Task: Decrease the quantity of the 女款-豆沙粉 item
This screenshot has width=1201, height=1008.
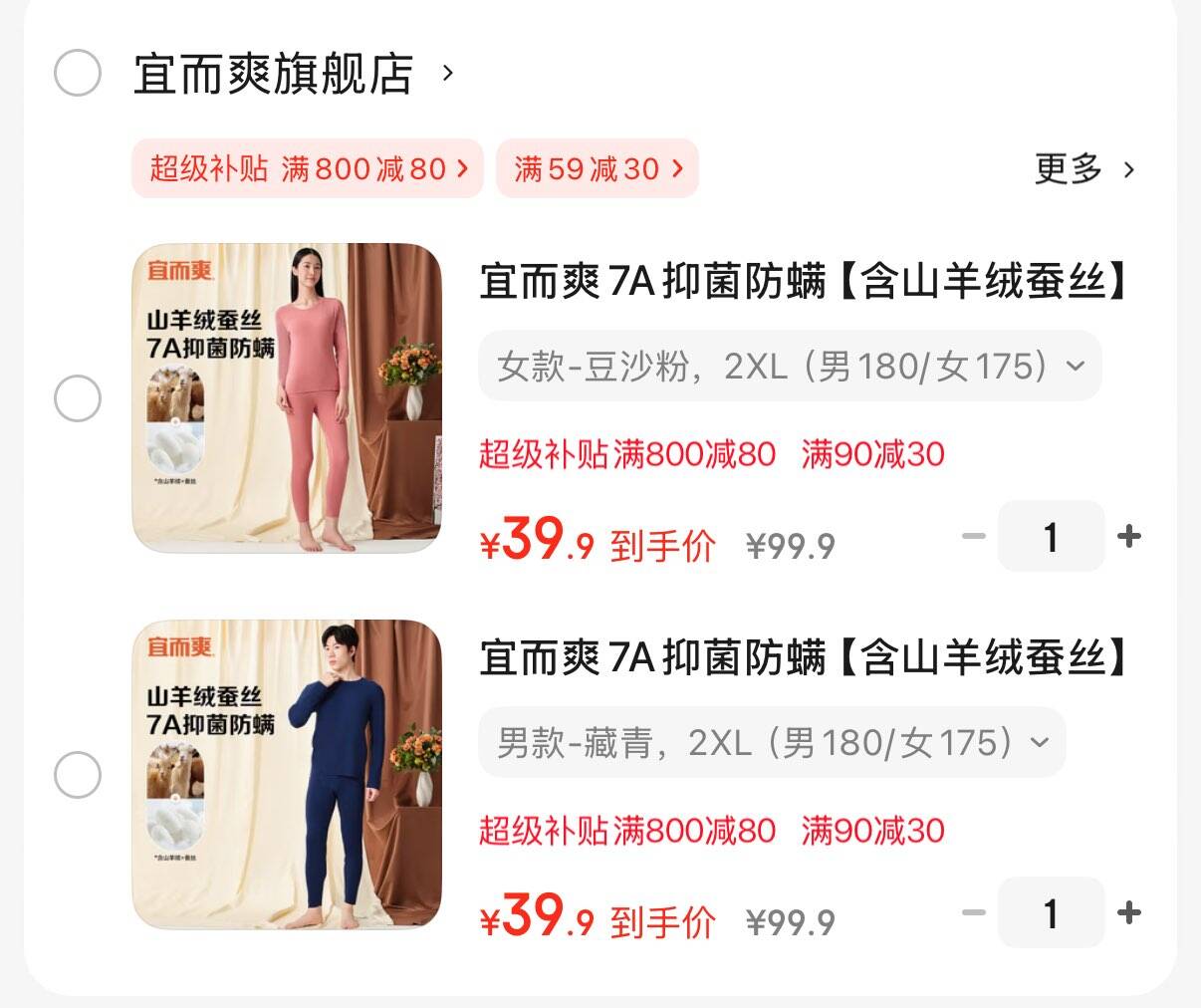Action: click(x=973, y=537)
